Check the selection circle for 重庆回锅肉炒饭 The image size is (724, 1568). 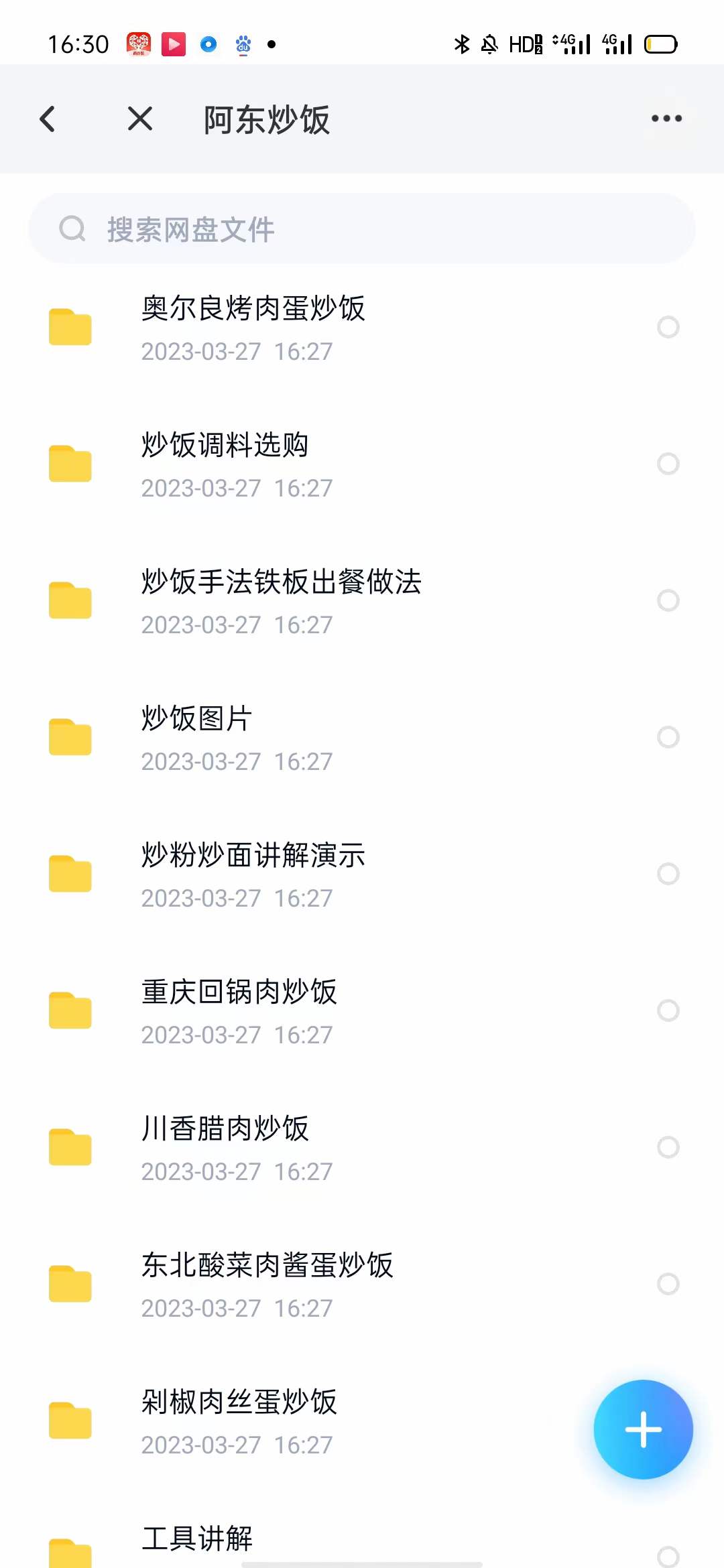(x=668, y=1010)
